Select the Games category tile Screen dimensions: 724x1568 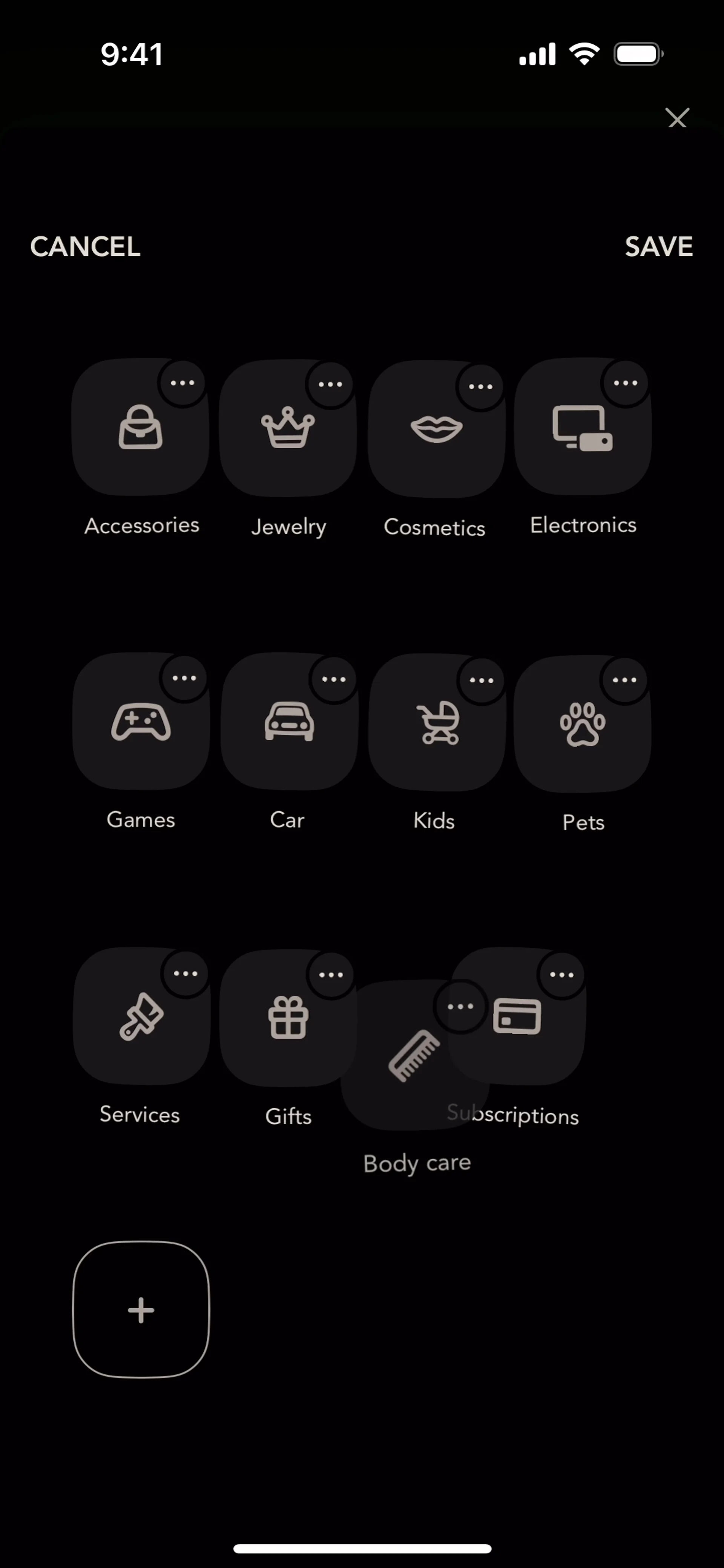141,722
